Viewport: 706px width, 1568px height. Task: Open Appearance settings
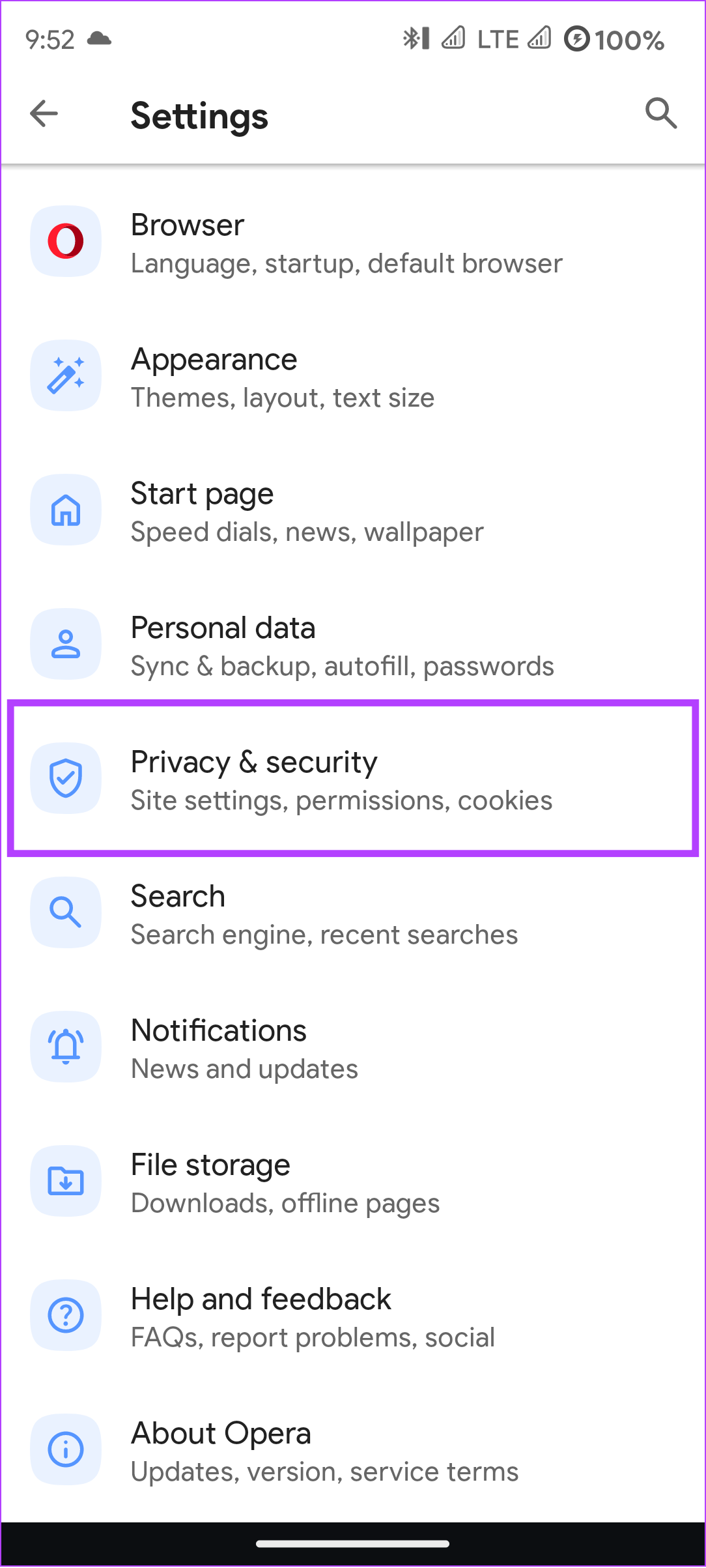click(x=353, y=377)
